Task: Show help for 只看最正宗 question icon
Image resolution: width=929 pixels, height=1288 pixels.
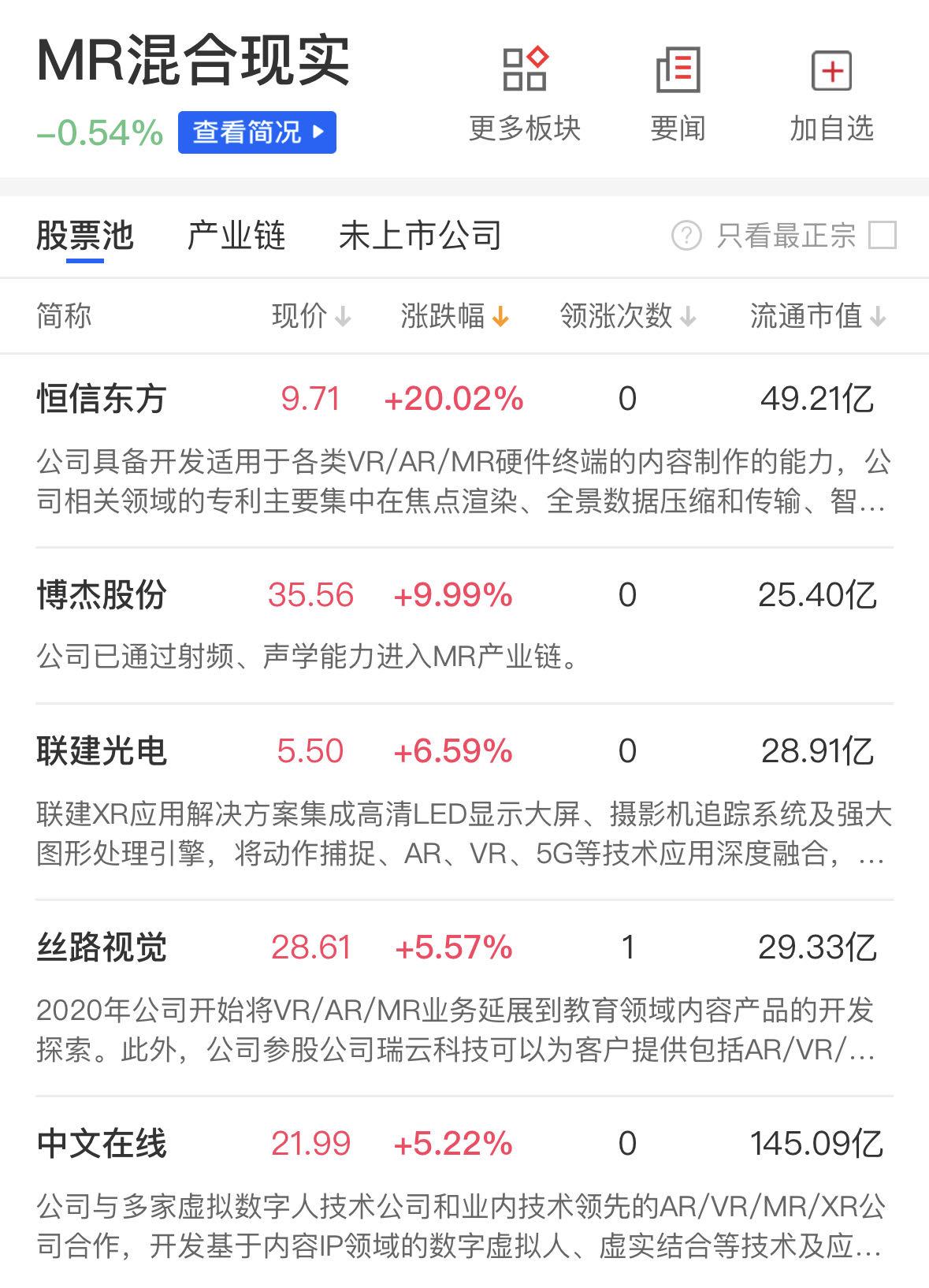Action: 686,235
